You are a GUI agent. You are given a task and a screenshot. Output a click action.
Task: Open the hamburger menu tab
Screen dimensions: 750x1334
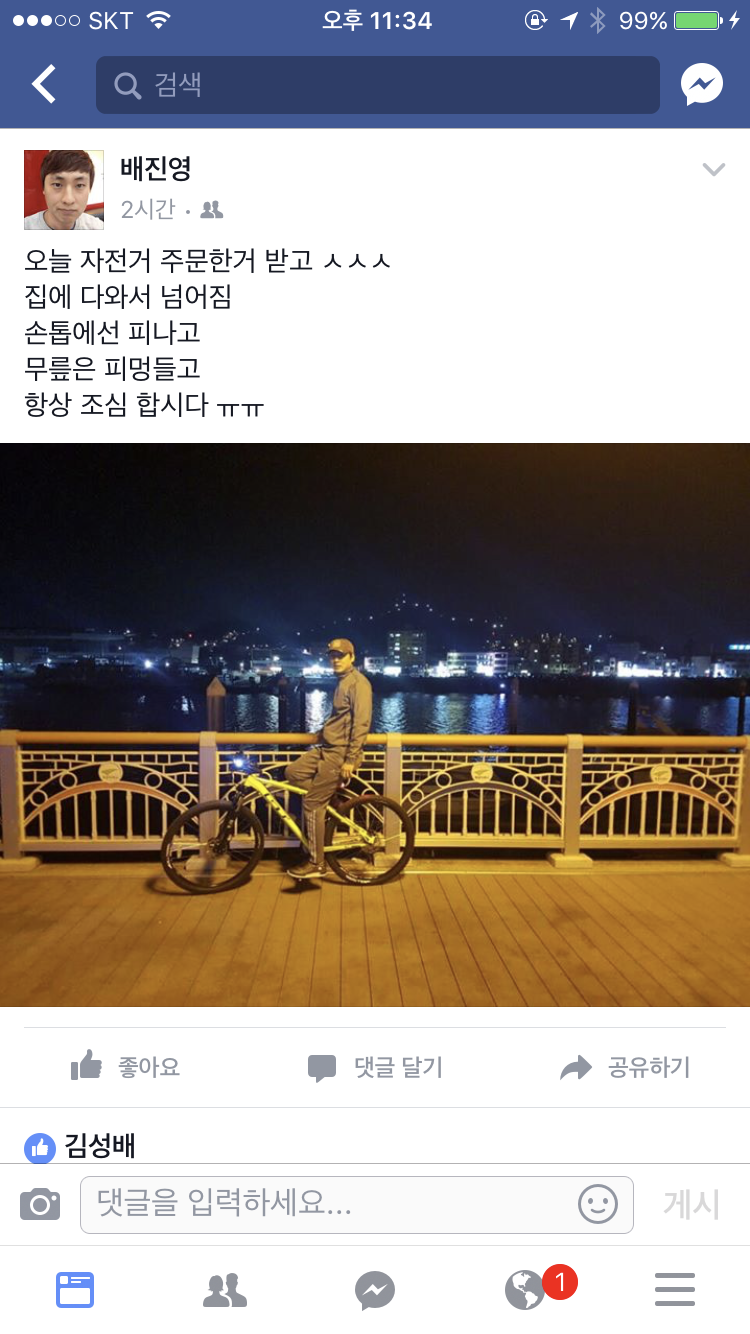pyautogui.click(x=675, y=1290)
